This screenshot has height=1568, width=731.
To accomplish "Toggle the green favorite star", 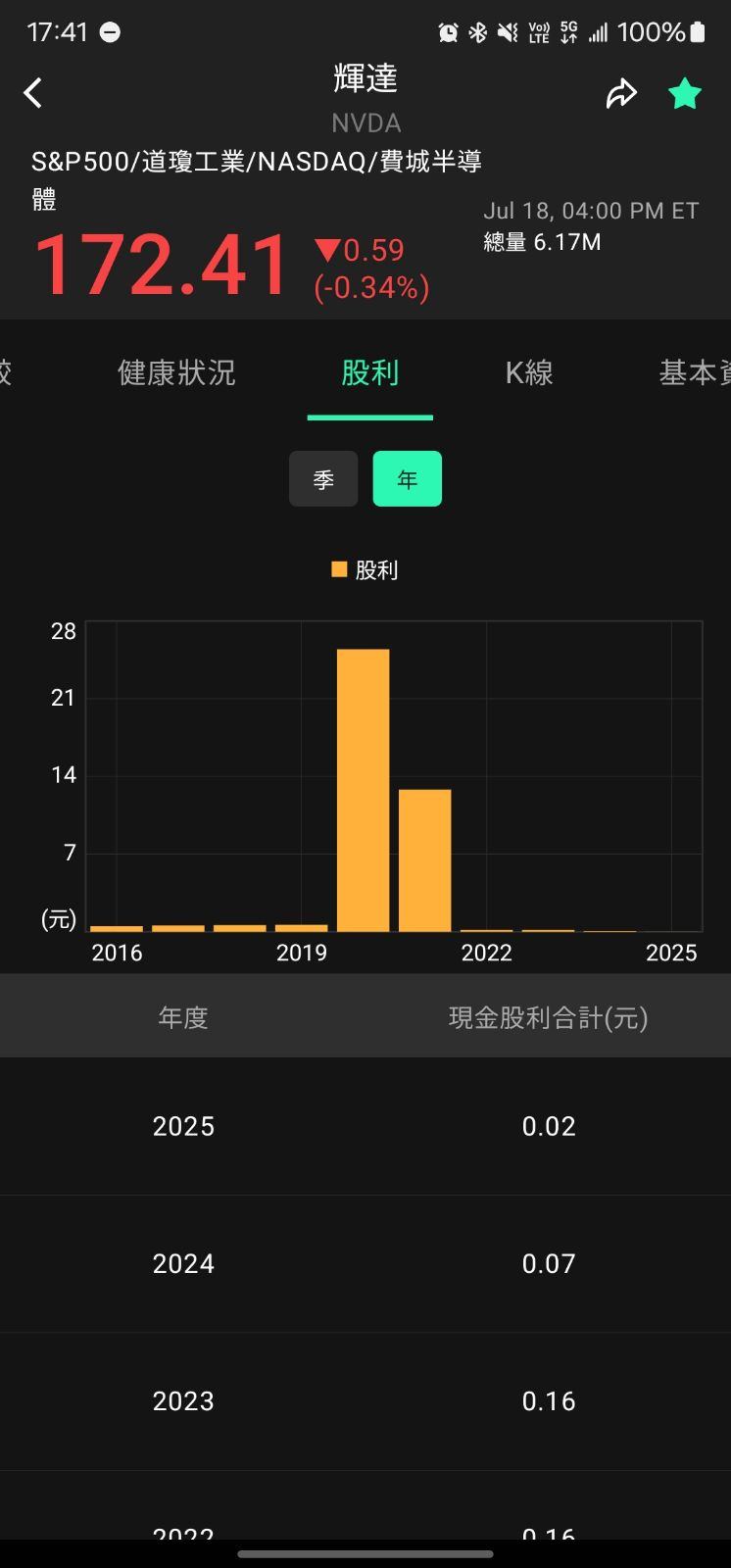I will [684, 92].
